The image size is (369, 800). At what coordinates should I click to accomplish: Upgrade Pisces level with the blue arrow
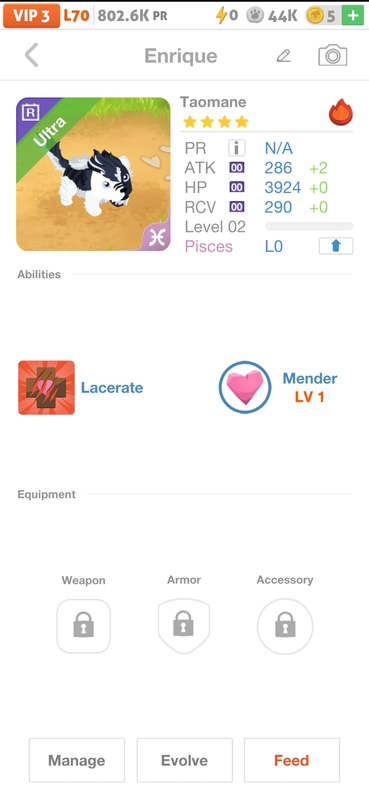pyautogui.click(x=336, y=246)
